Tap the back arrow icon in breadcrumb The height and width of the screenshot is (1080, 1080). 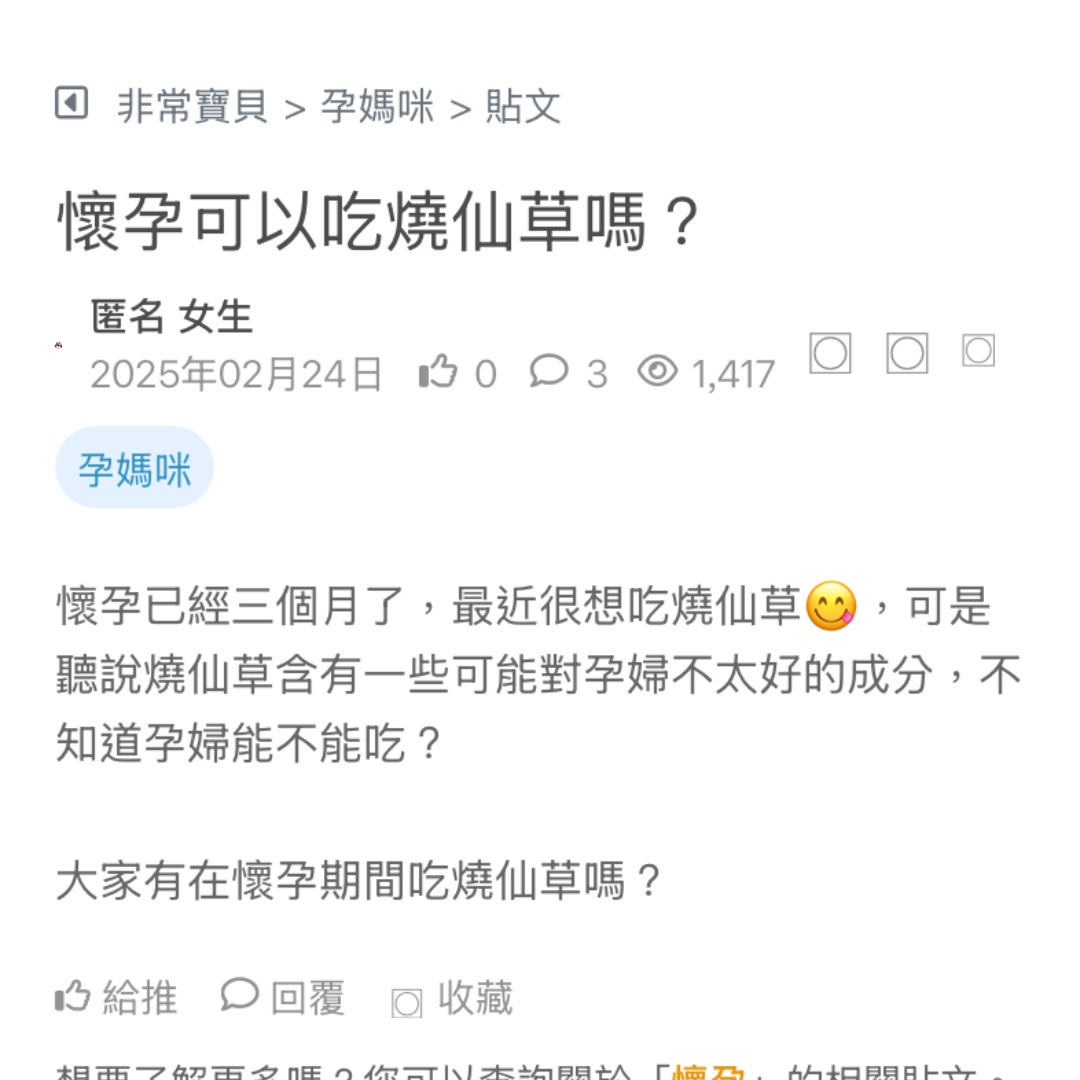point(71,103)
